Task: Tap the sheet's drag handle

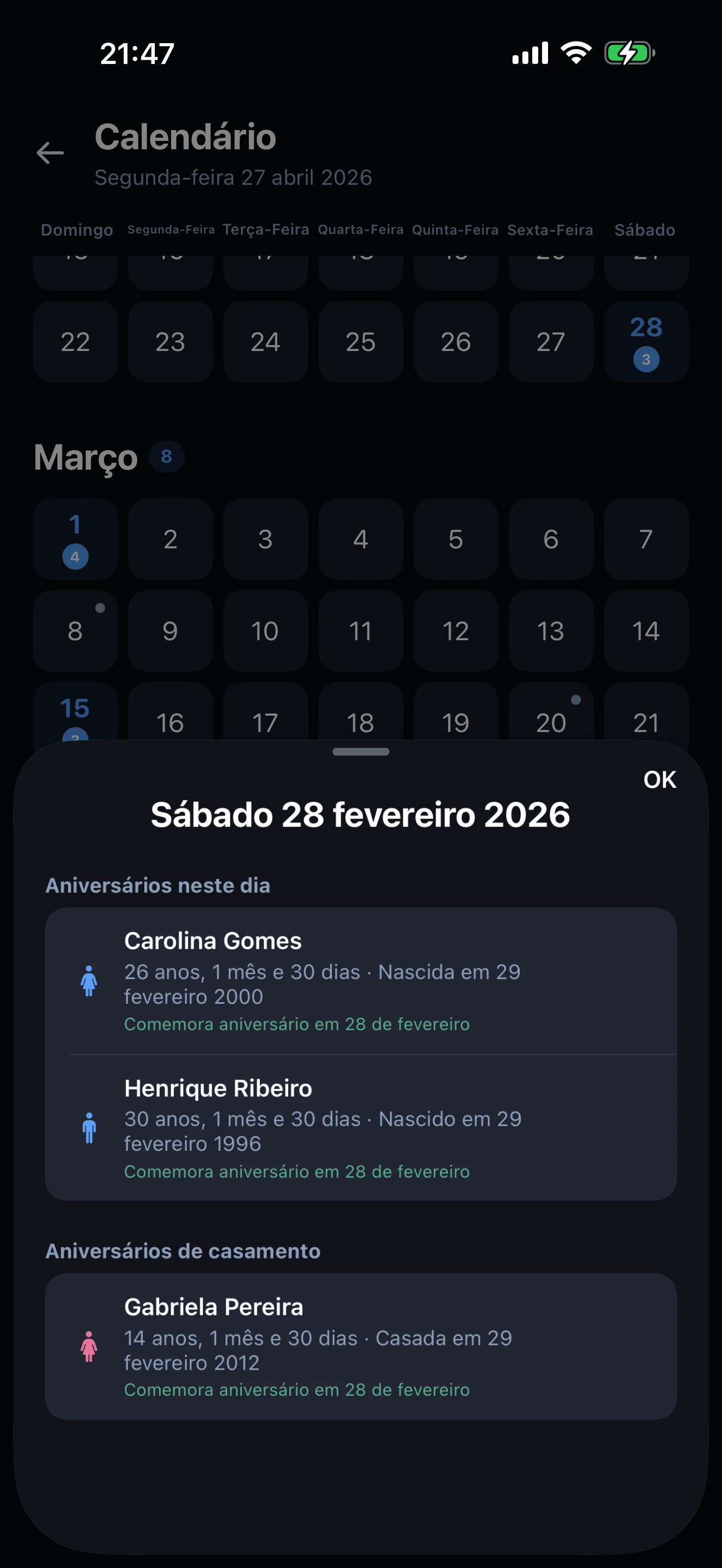Action: click(x=360, y=752)
